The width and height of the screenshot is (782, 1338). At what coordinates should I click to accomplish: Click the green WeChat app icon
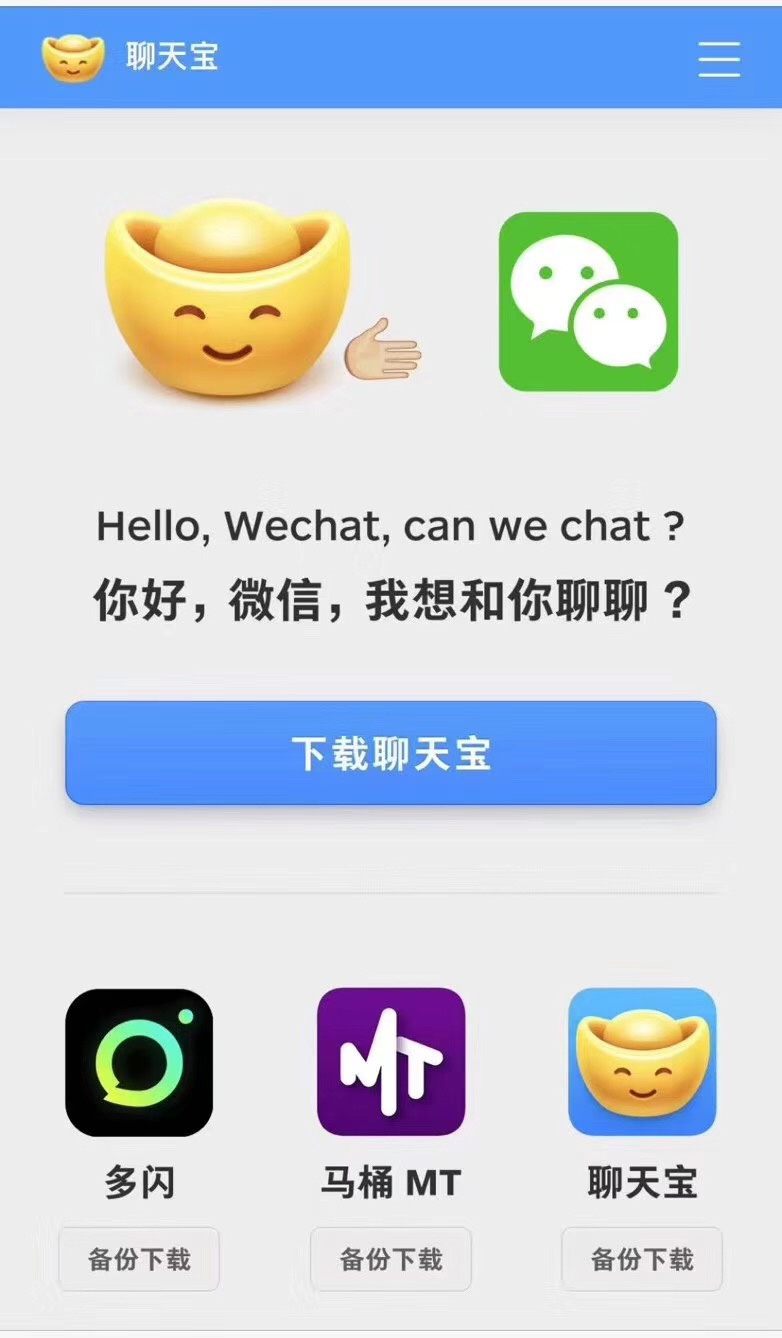[589, 300]
